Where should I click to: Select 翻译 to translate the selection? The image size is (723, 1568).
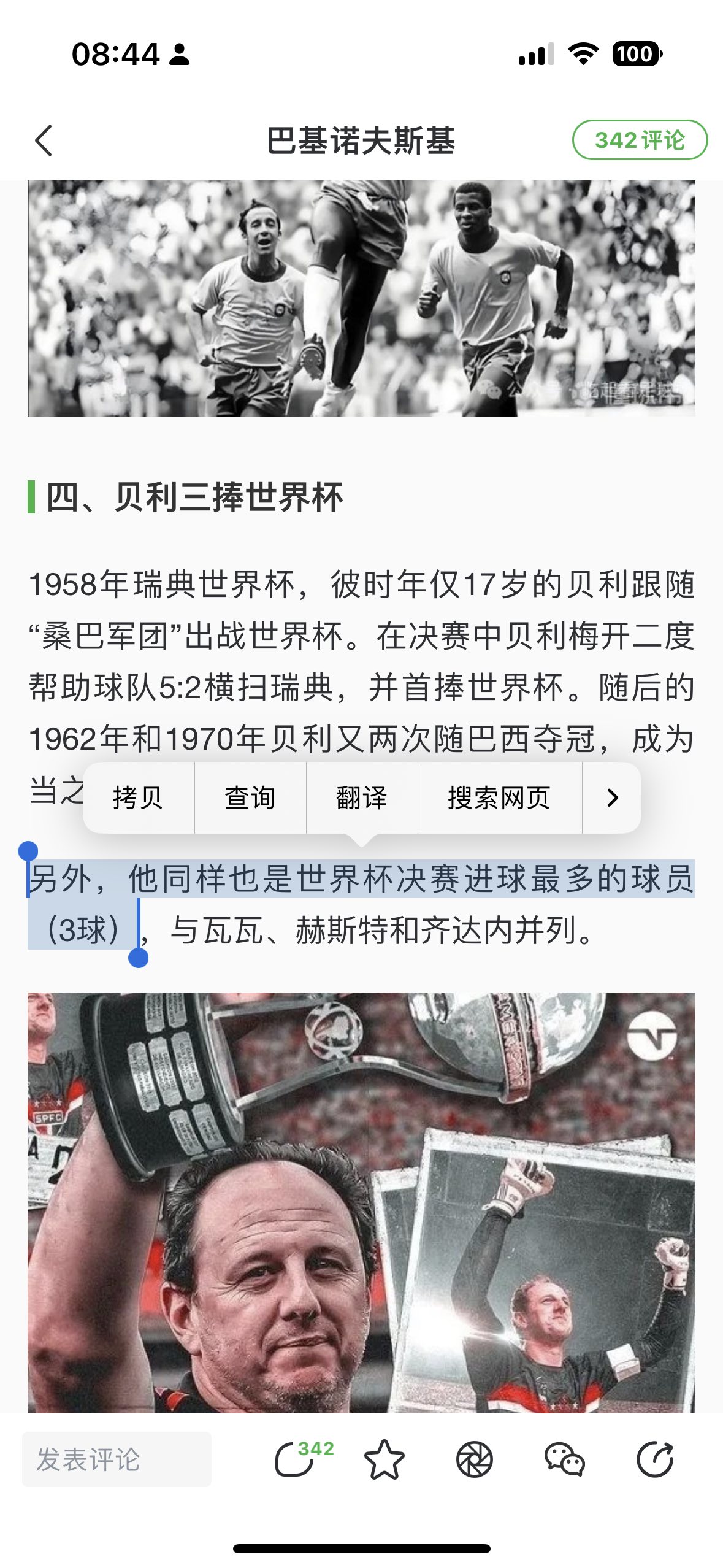(362, 797)
